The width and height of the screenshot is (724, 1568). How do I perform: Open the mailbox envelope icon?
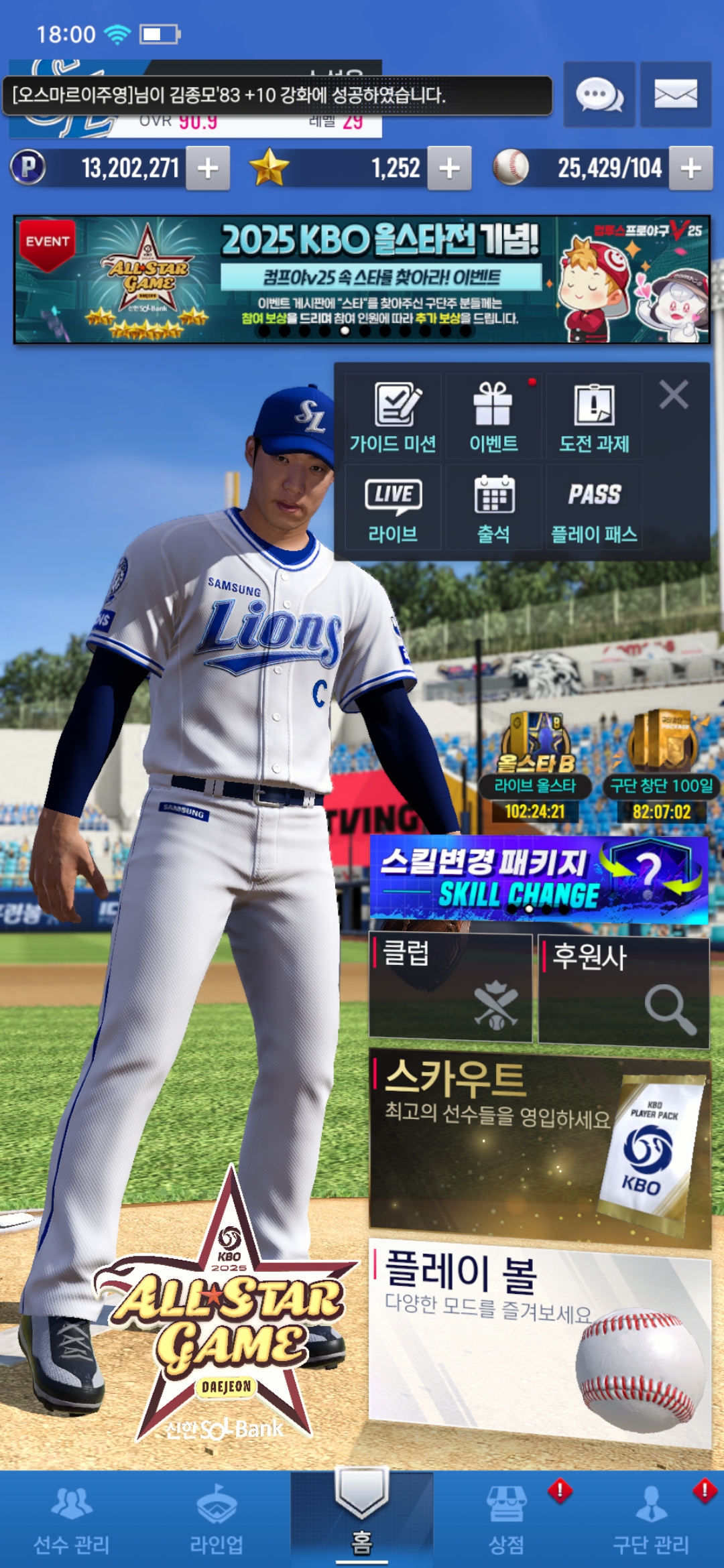click(676, 94)
